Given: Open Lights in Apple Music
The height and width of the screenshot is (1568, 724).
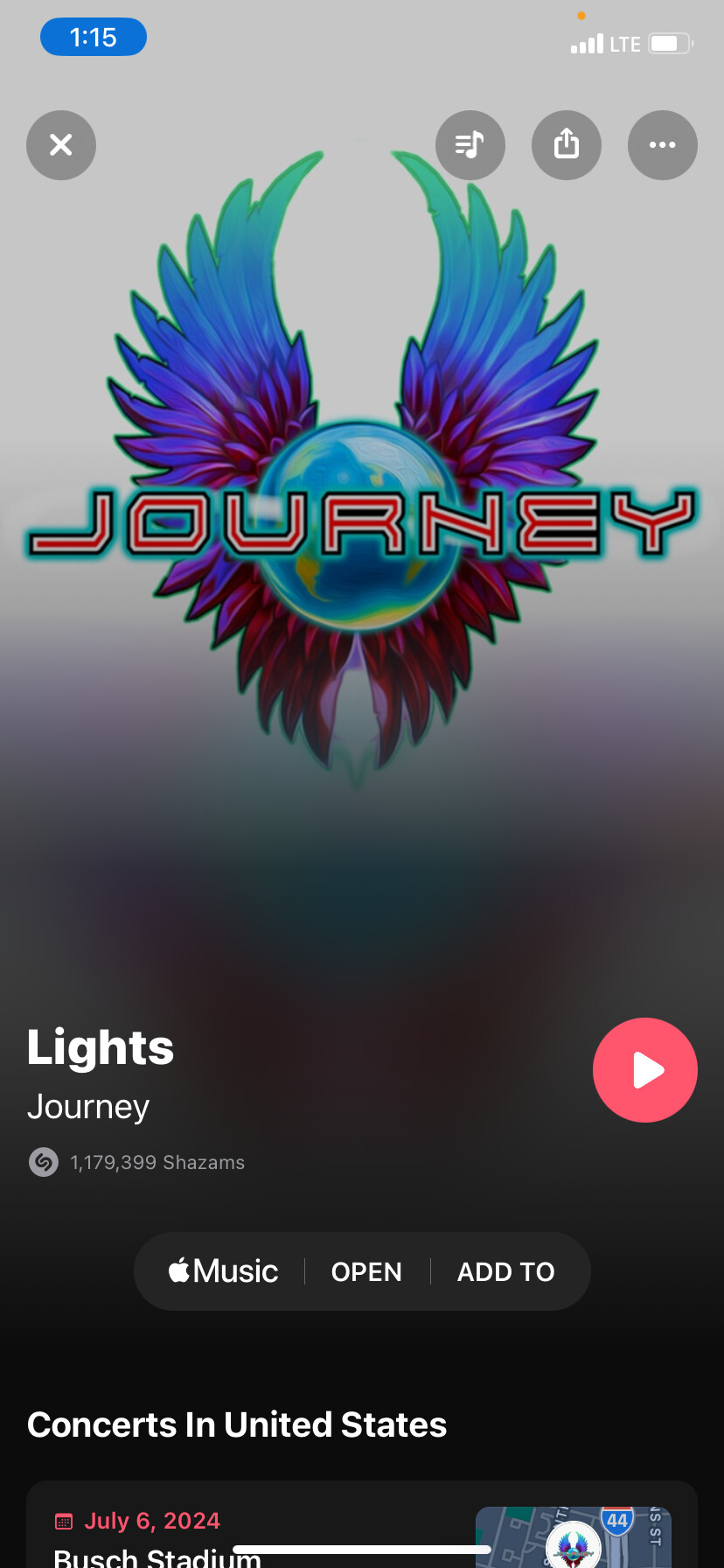Looking at the screenshot, I should pyautogui.click(x=366, y=1271).
